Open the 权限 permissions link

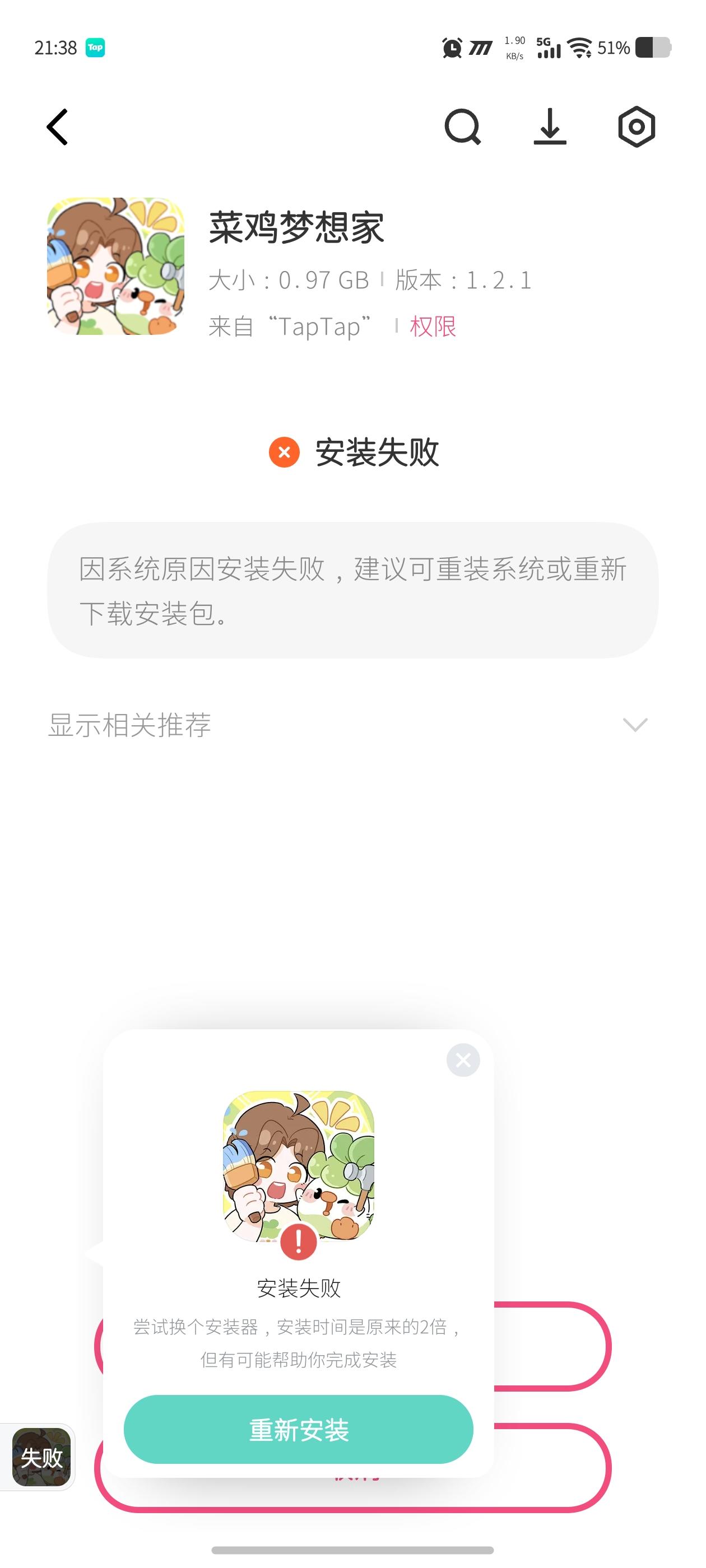433,327
